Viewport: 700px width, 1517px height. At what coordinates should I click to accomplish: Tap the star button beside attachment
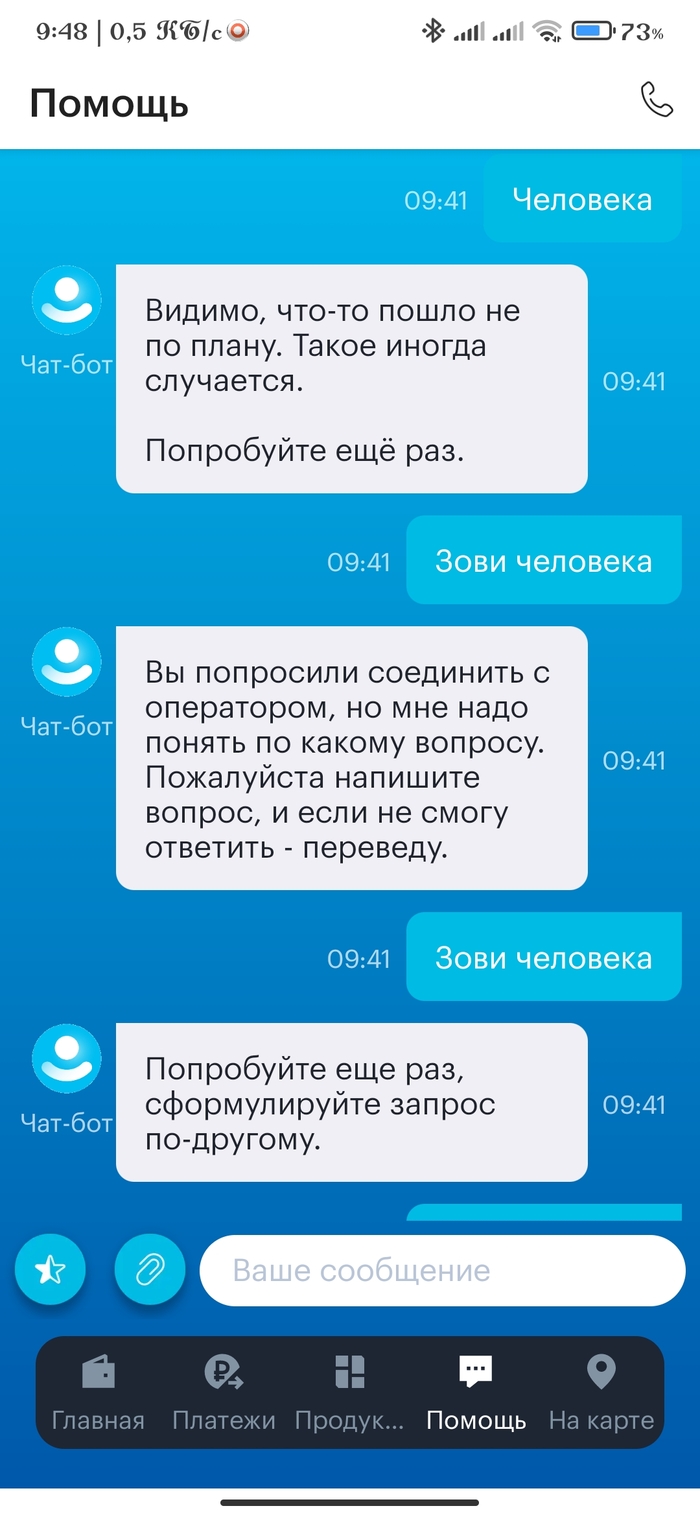50,1270
